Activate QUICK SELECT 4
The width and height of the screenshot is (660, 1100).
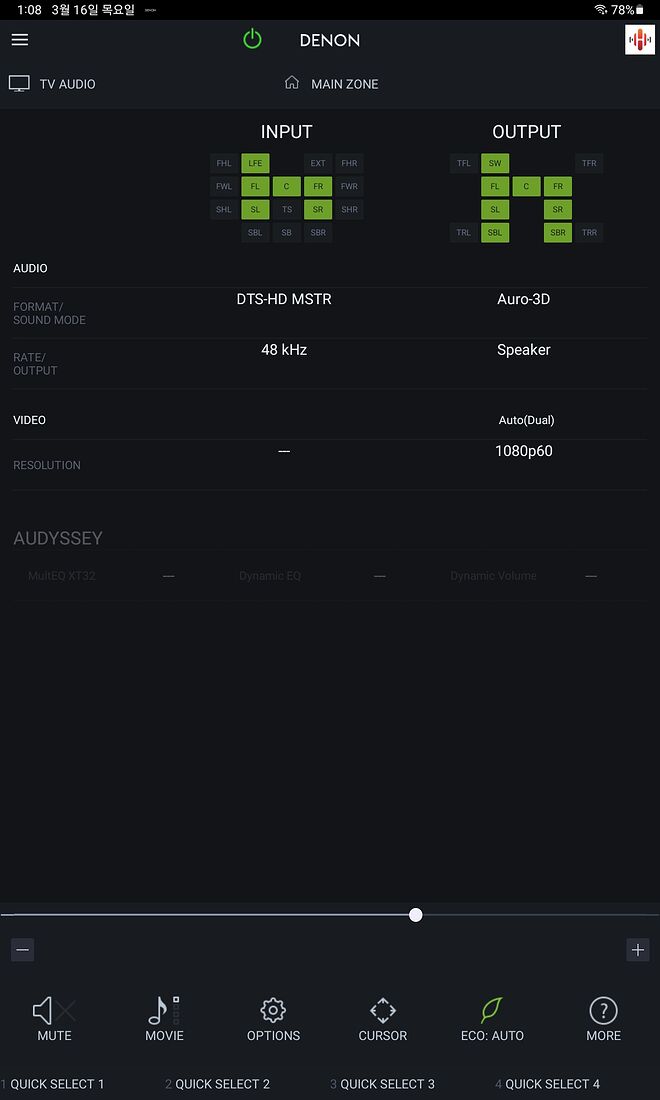(548, 1084)
